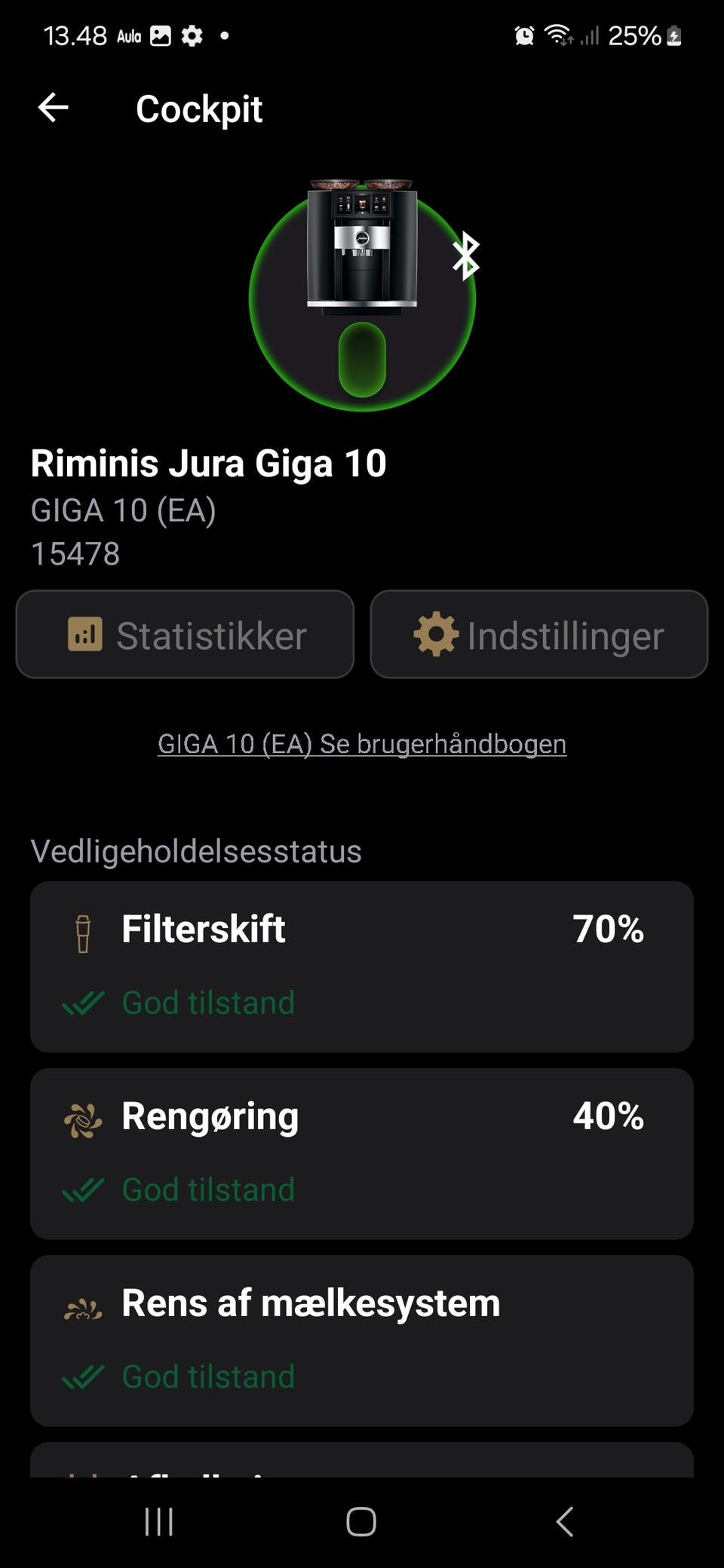Open Statistikker for the coffee machine

[x=185, y=635]
